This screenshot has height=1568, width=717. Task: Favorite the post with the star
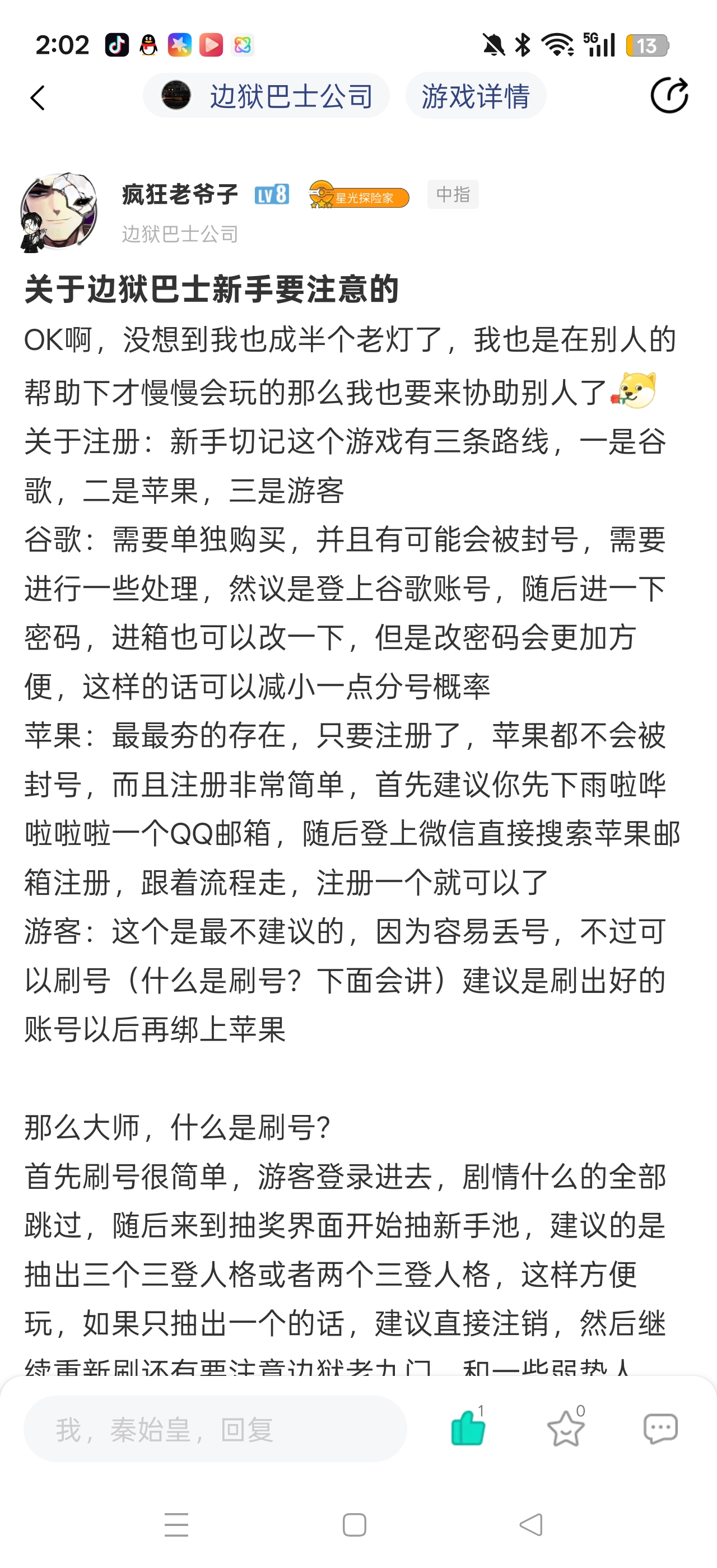tap(565, 1428)
